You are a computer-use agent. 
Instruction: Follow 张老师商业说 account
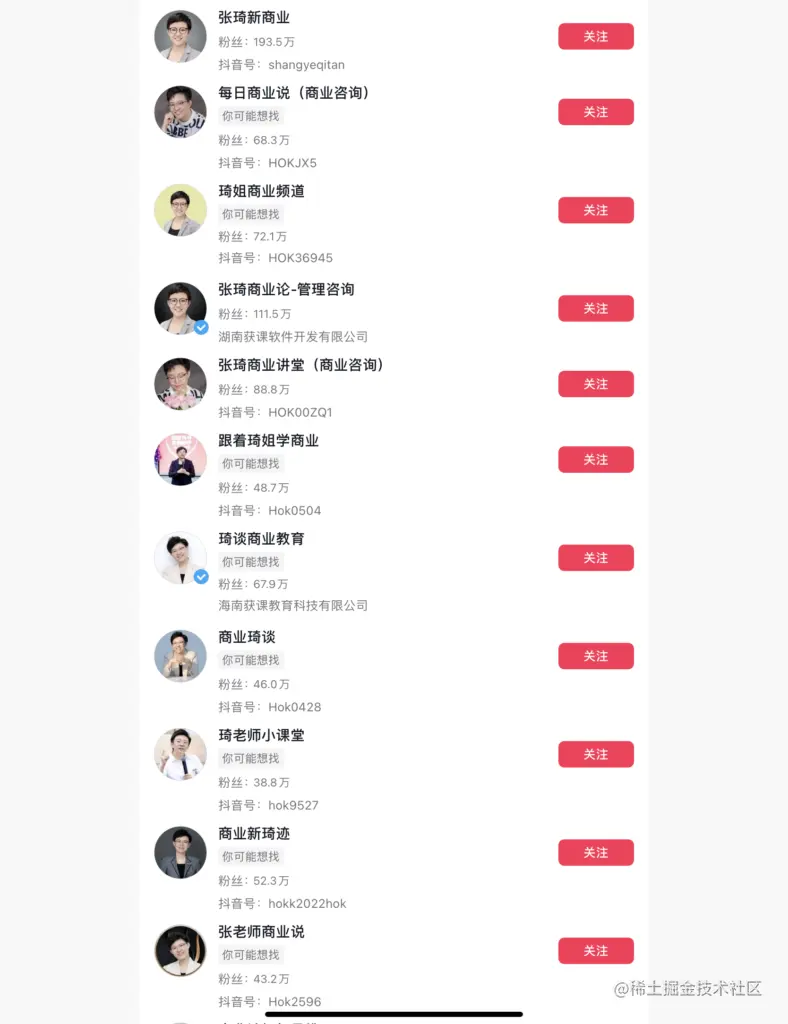pyautogui.click(x=595, y=950)
